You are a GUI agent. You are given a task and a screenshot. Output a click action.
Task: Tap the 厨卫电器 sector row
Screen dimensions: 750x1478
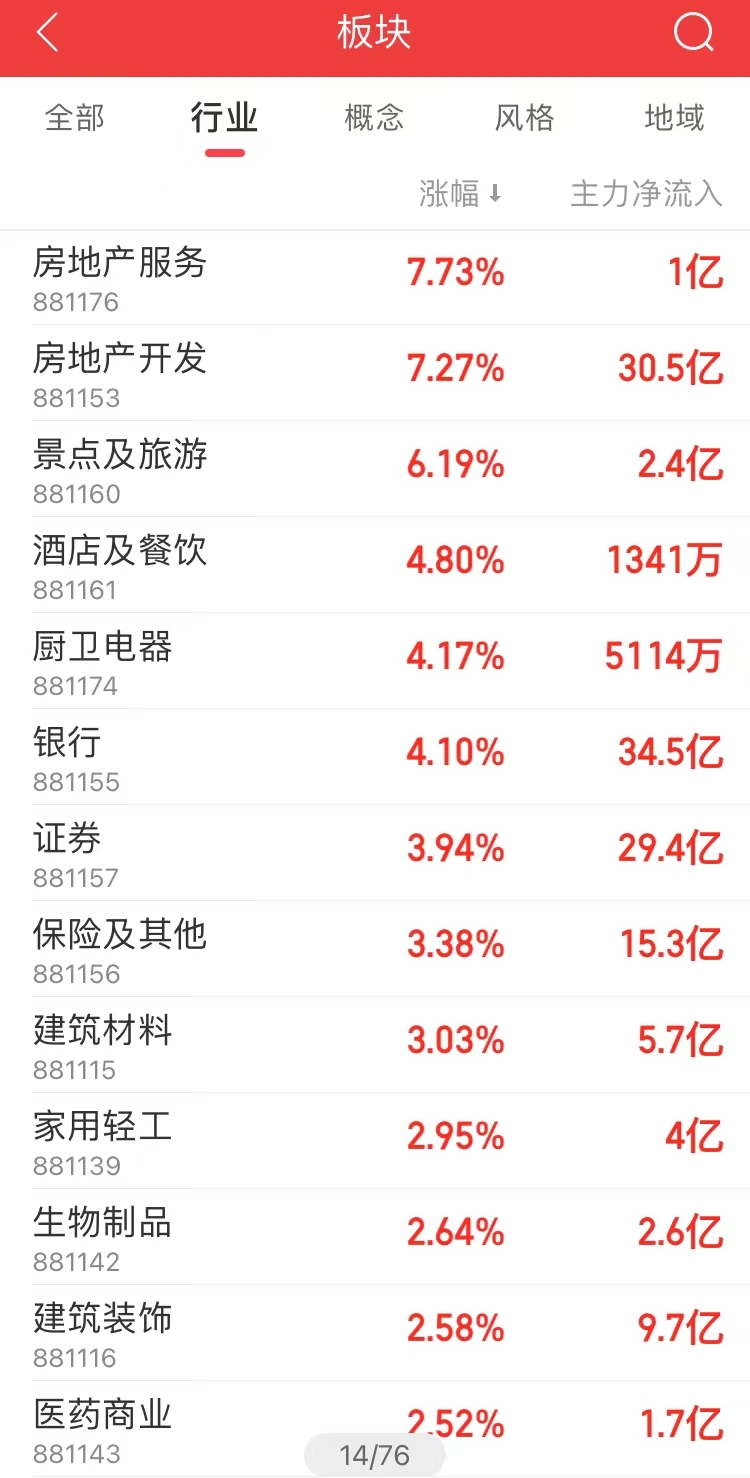click(x=375, y=663)
